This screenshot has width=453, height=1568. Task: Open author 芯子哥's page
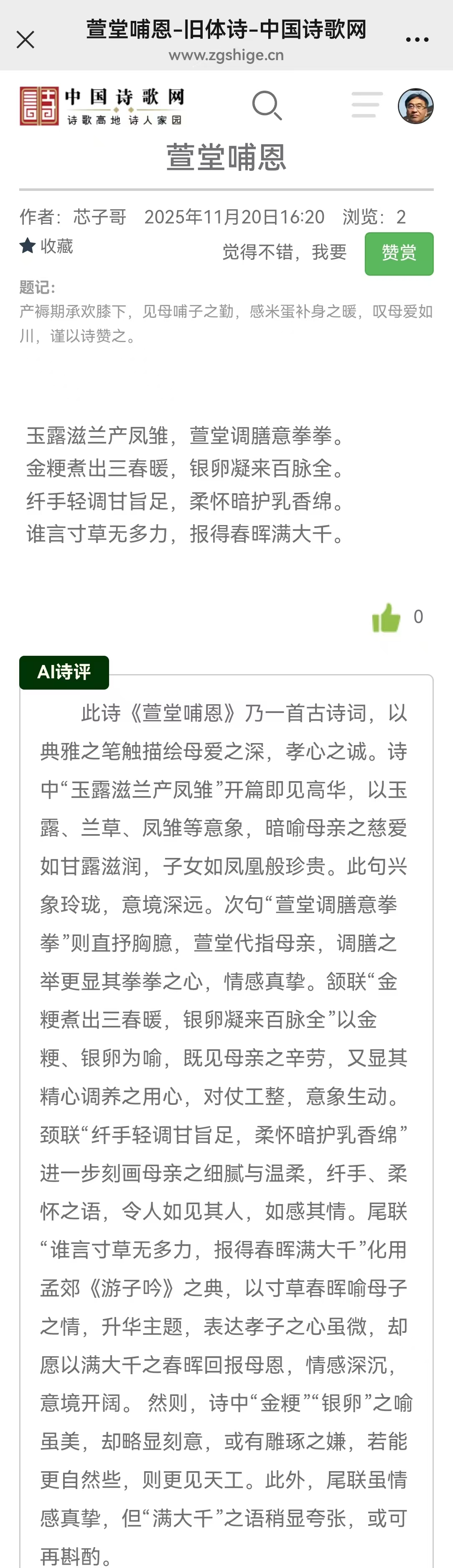tap(100, 217)
